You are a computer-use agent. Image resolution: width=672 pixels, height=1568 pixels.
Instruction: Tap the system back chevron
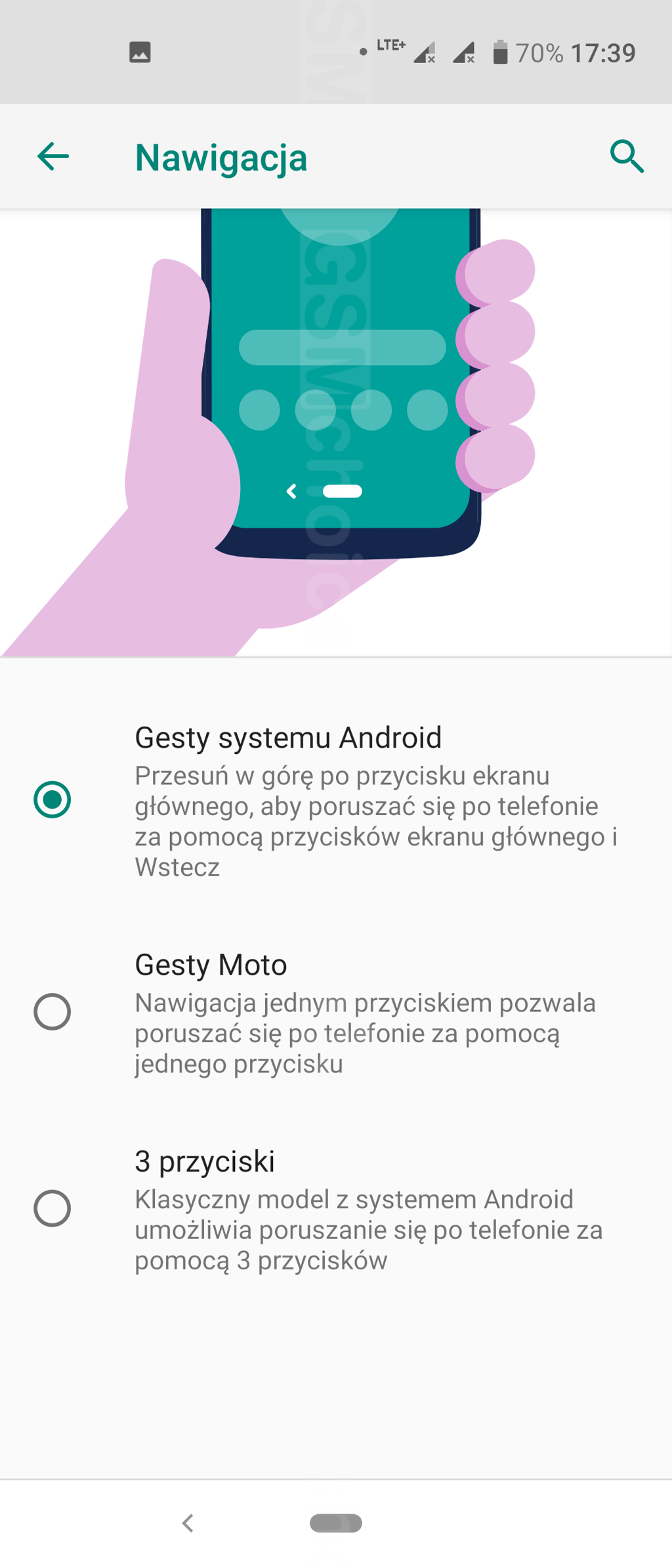(x=188, y=1523)
